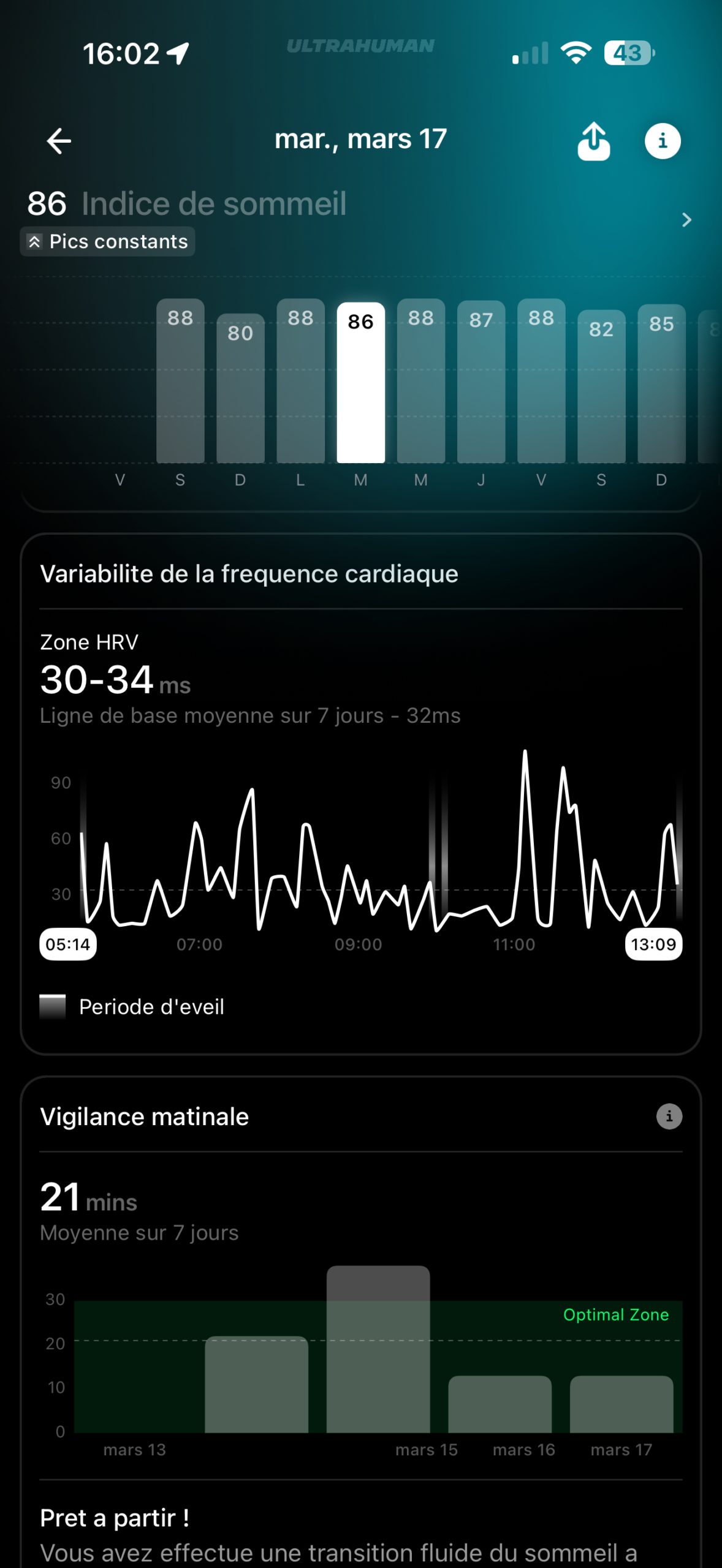Open the info icon beside the share button
The height and width of the screenshot is (1568, 722).
click(662, 141)
